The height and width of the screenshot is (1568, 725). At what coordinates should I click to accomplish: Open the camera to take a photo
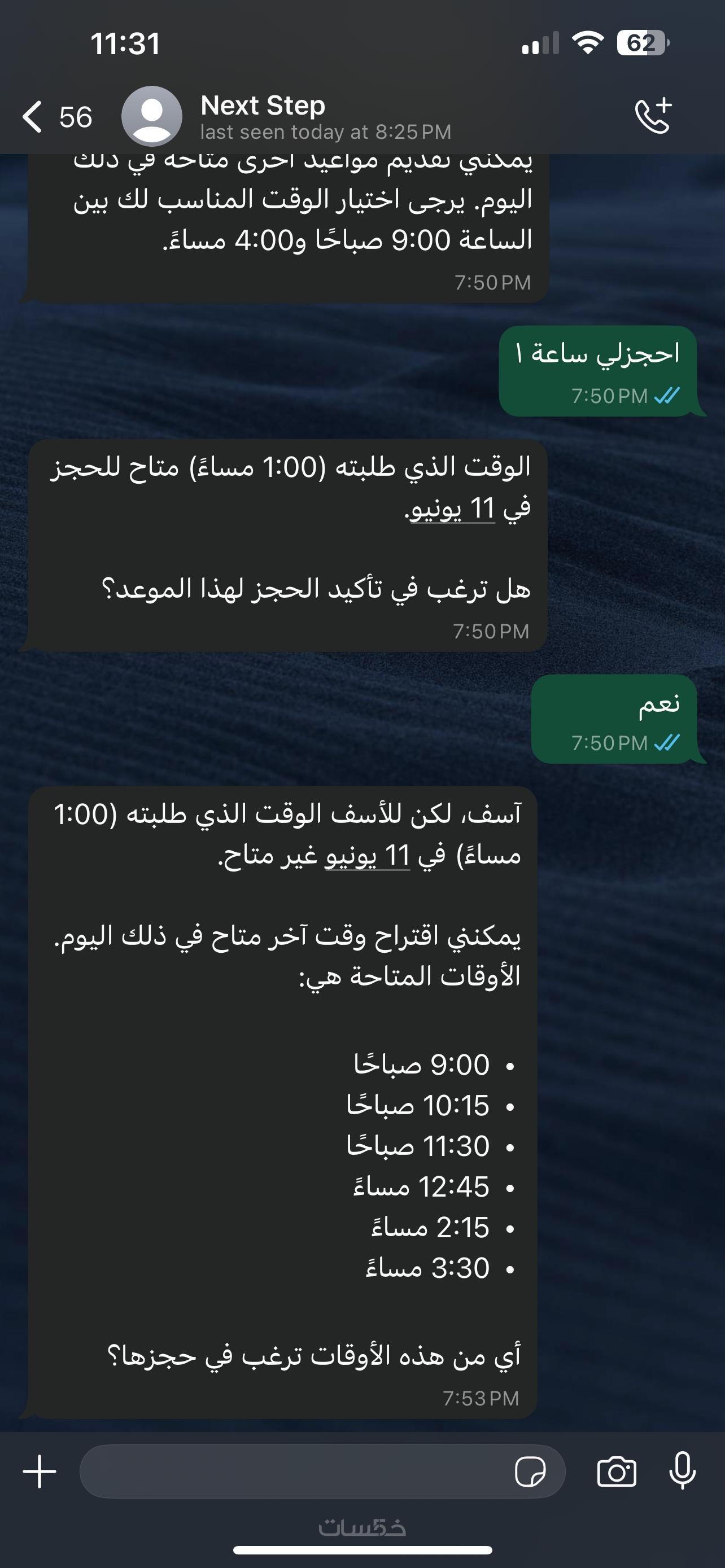coord(617,1472)
